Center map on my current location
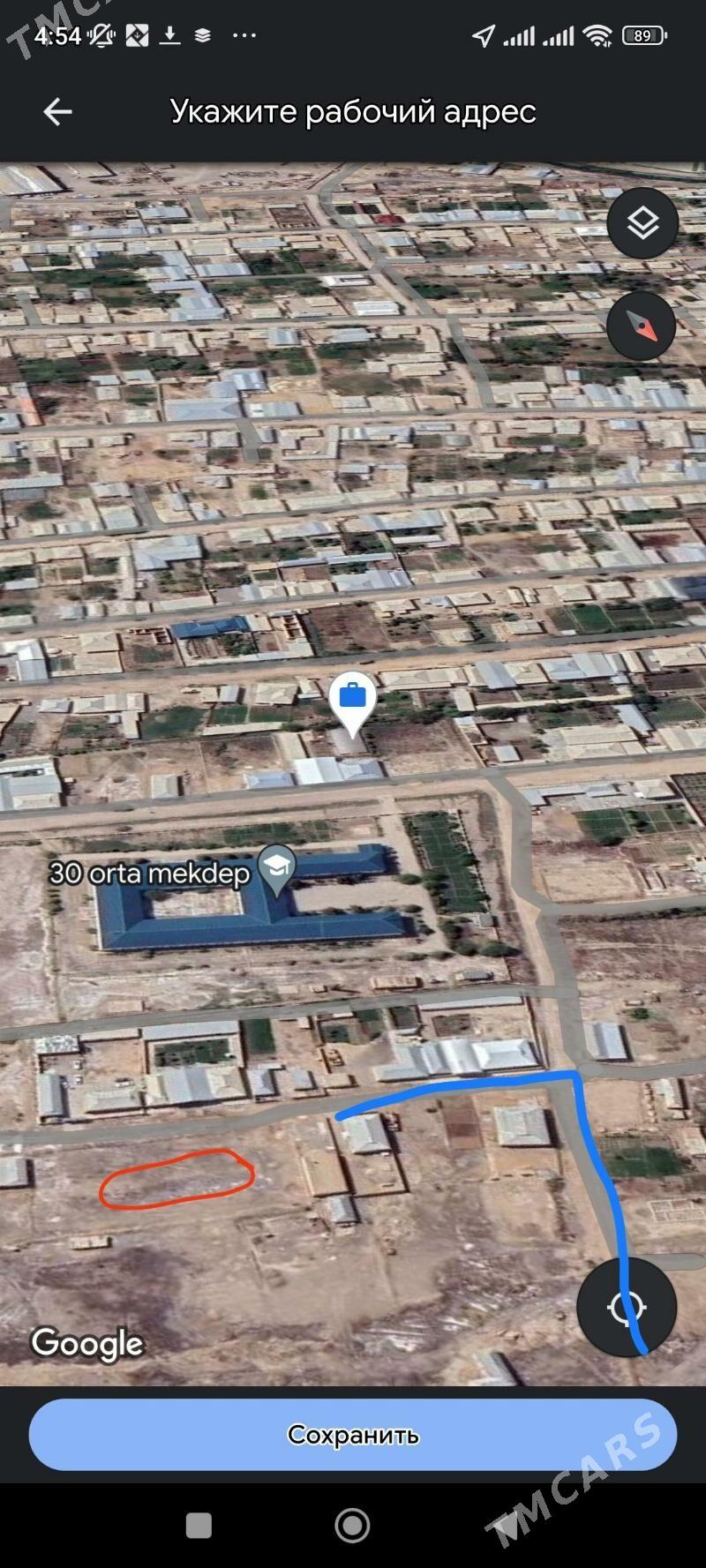706x1568 pixels. 627,1307
